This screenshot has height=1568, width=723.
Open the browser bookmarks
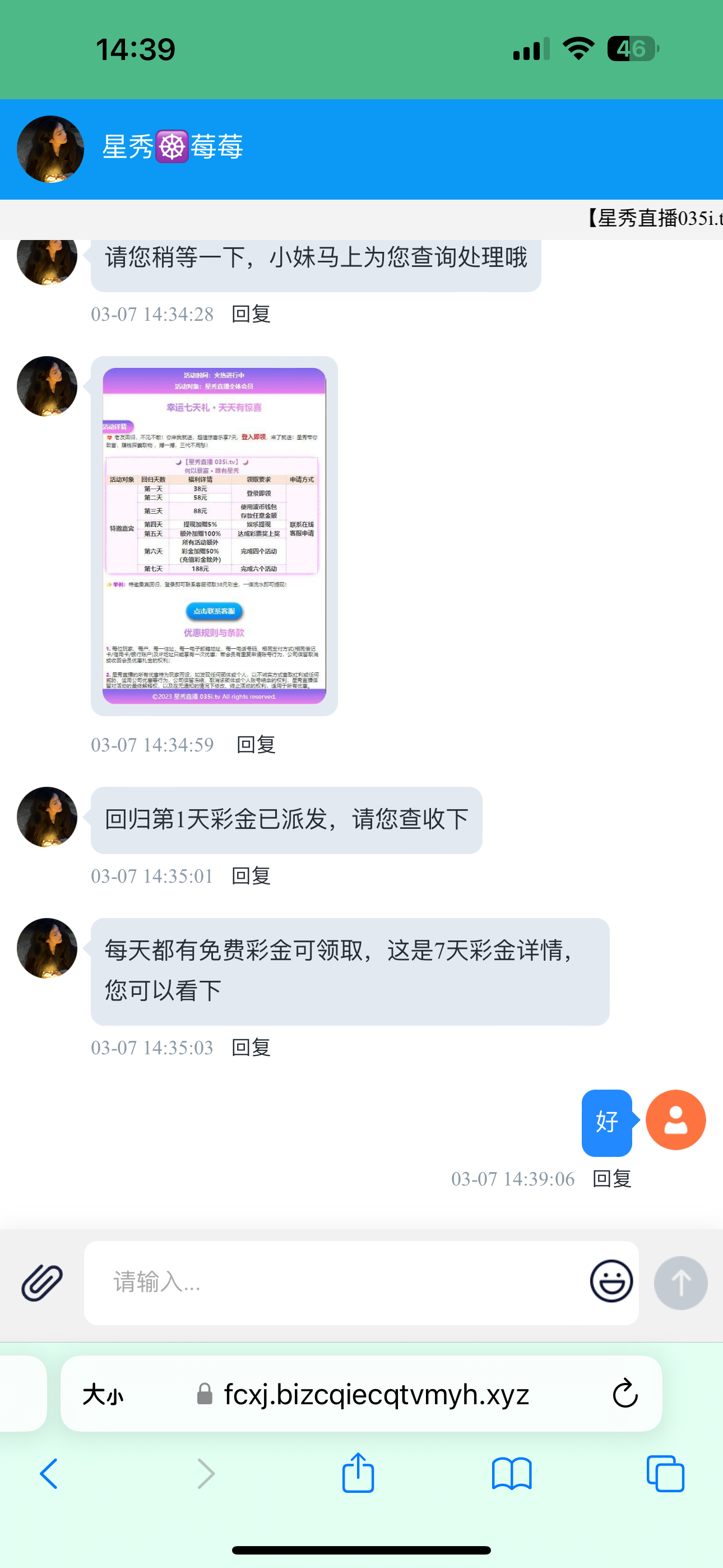point(512,1474)
